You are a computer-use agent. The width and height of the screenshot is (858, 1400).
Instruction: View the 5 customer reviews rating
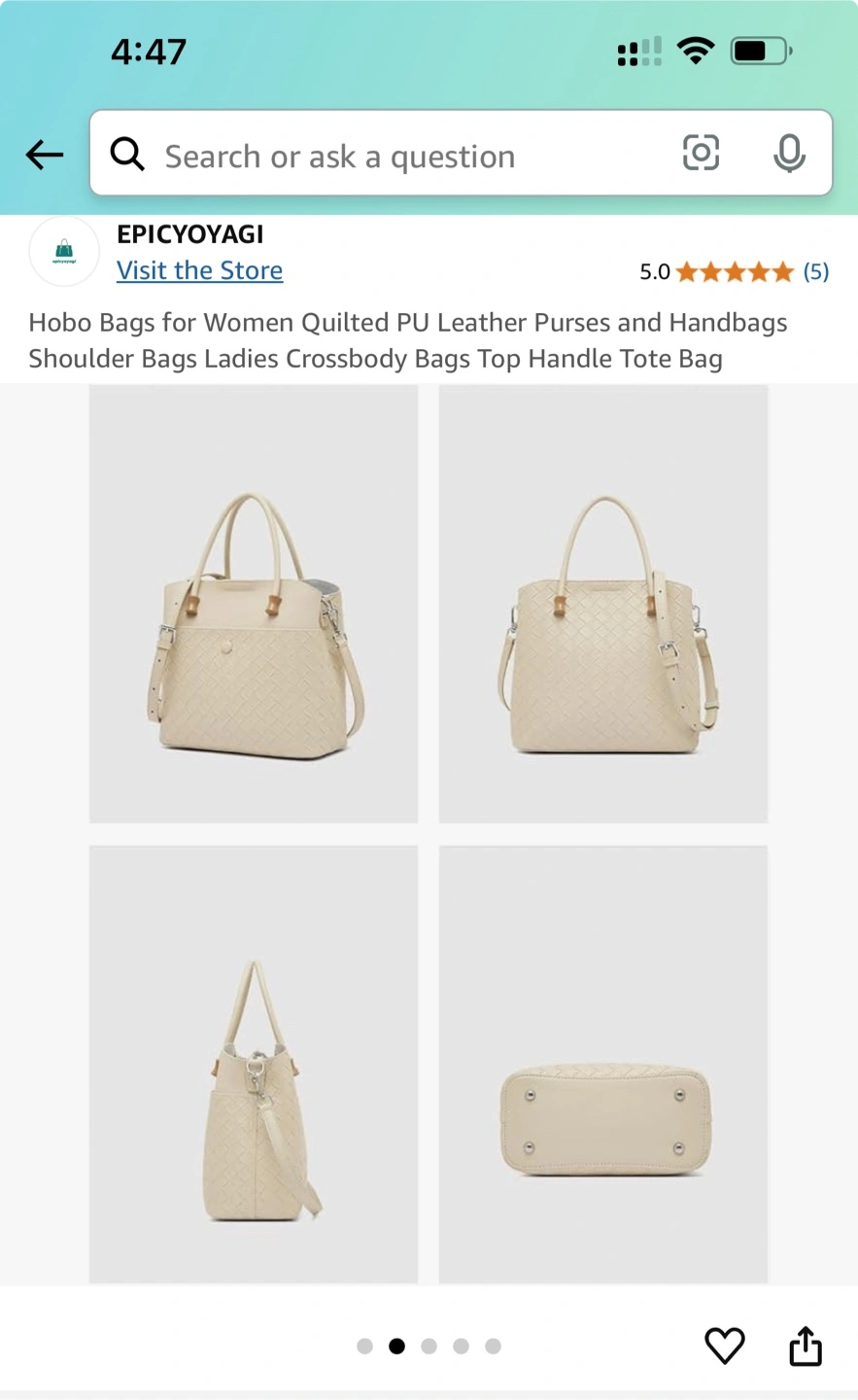tap(734, 271)
